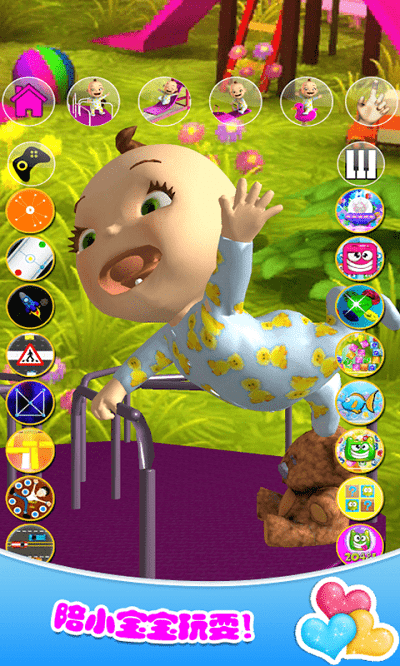Choose the lounge chair baby scene

pyautogui.click(x=164, y=101)
